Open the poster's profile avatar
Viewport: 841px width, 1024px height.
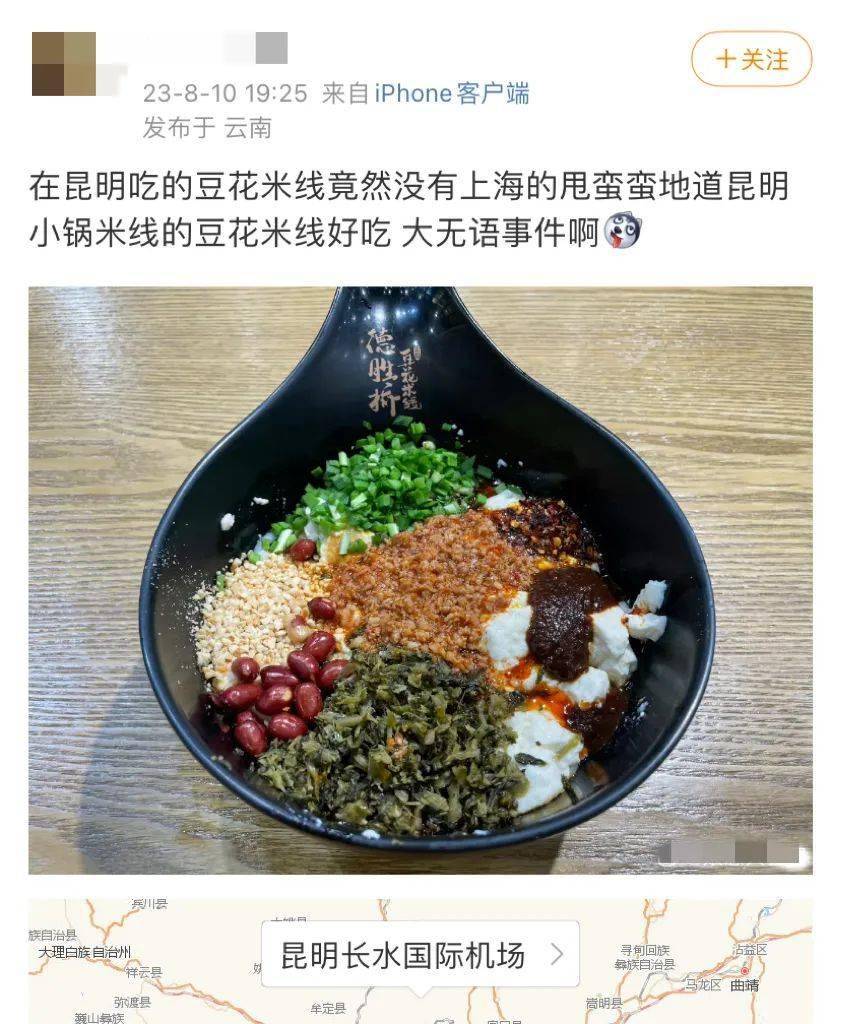coord(64,64)
